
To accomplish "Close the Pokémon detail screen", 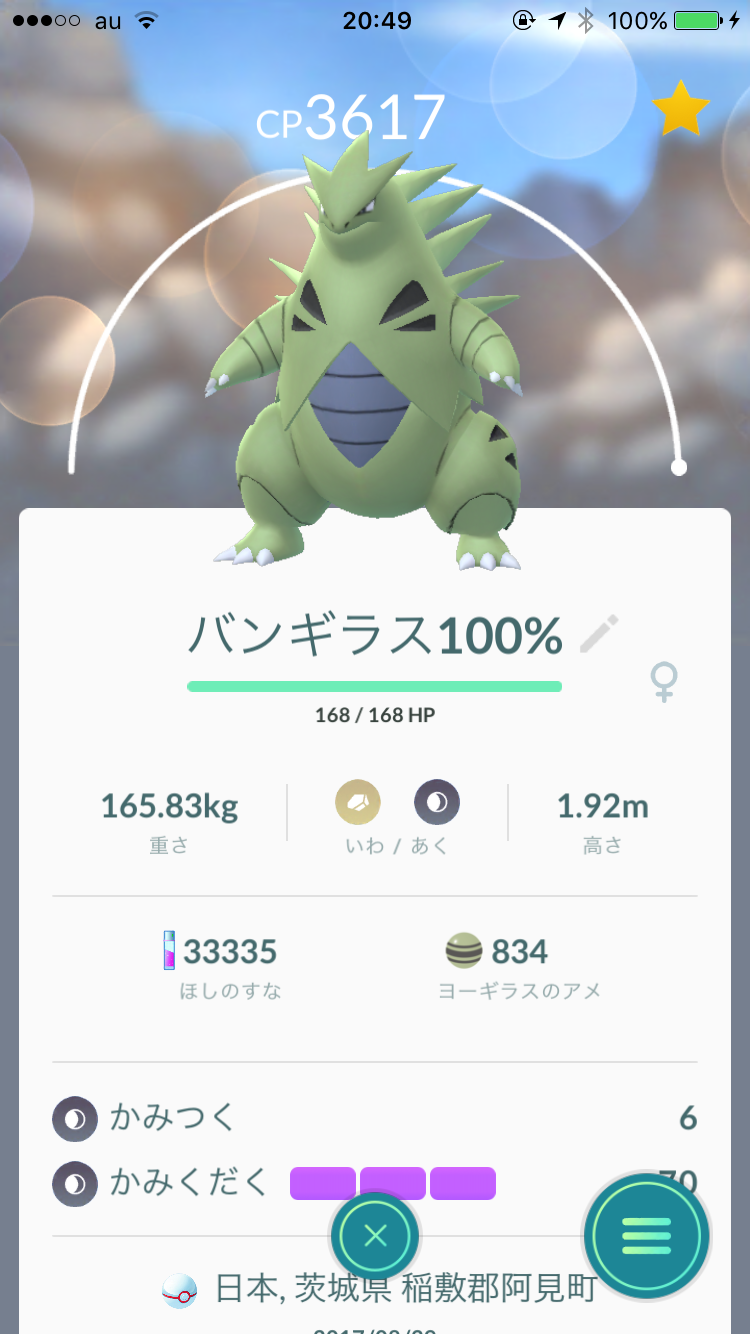I will click(375, 1236).
